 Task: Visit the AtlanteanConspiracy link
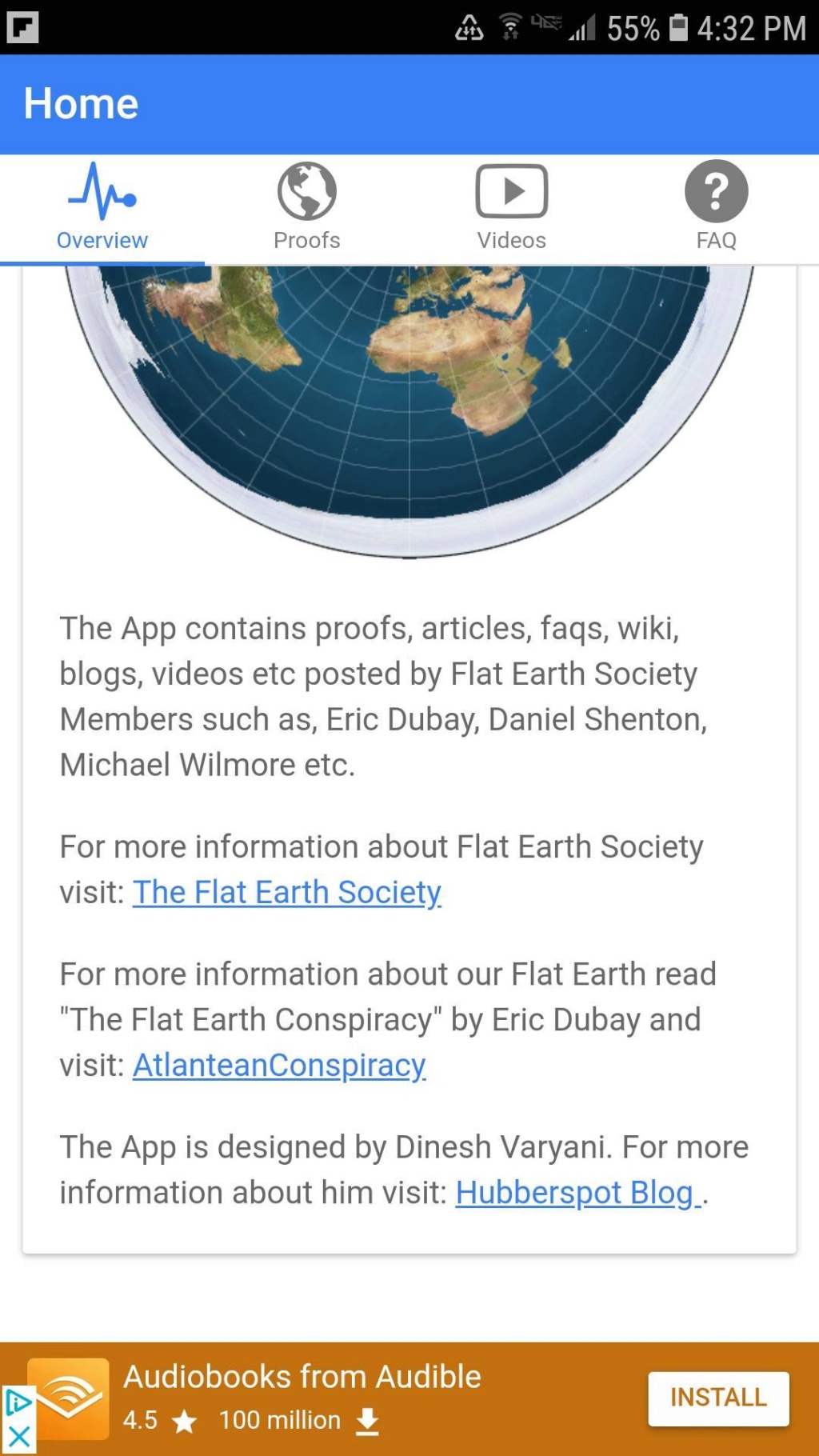279,1065
